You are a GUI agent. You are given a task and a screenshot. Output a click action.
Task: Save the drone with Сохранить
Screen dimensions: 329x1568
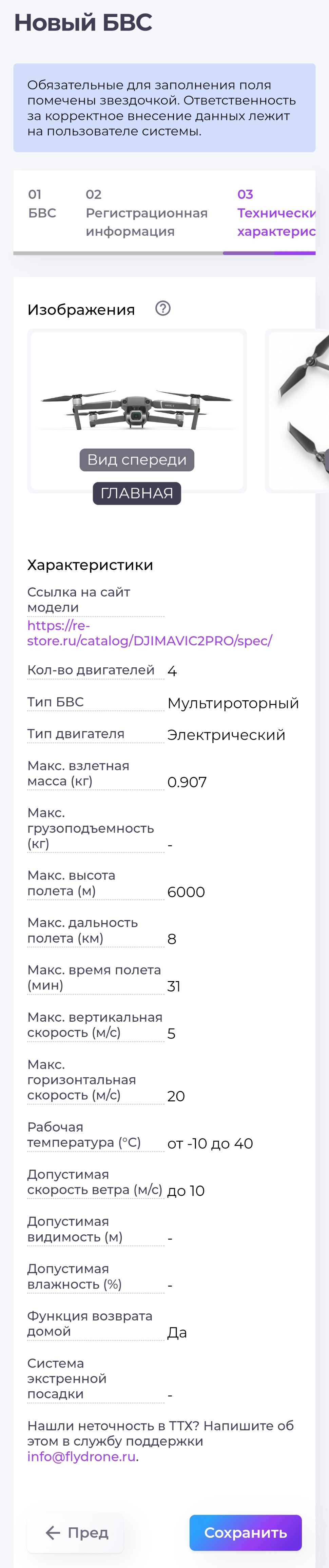point(245,1533)
